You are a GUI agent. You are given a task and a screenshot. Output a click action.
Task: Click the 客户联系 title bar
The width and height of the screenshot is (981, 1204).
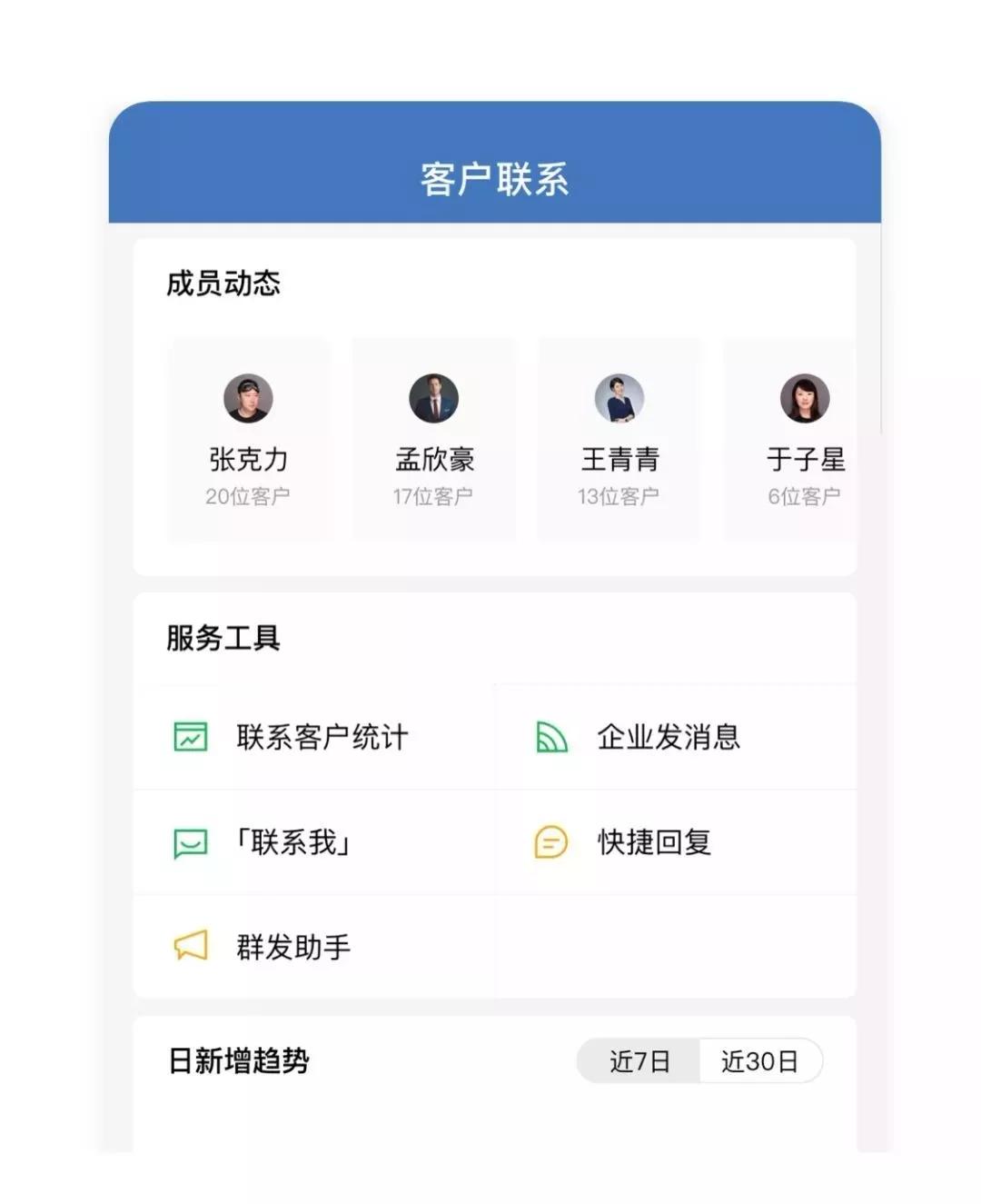click(494, 178)
